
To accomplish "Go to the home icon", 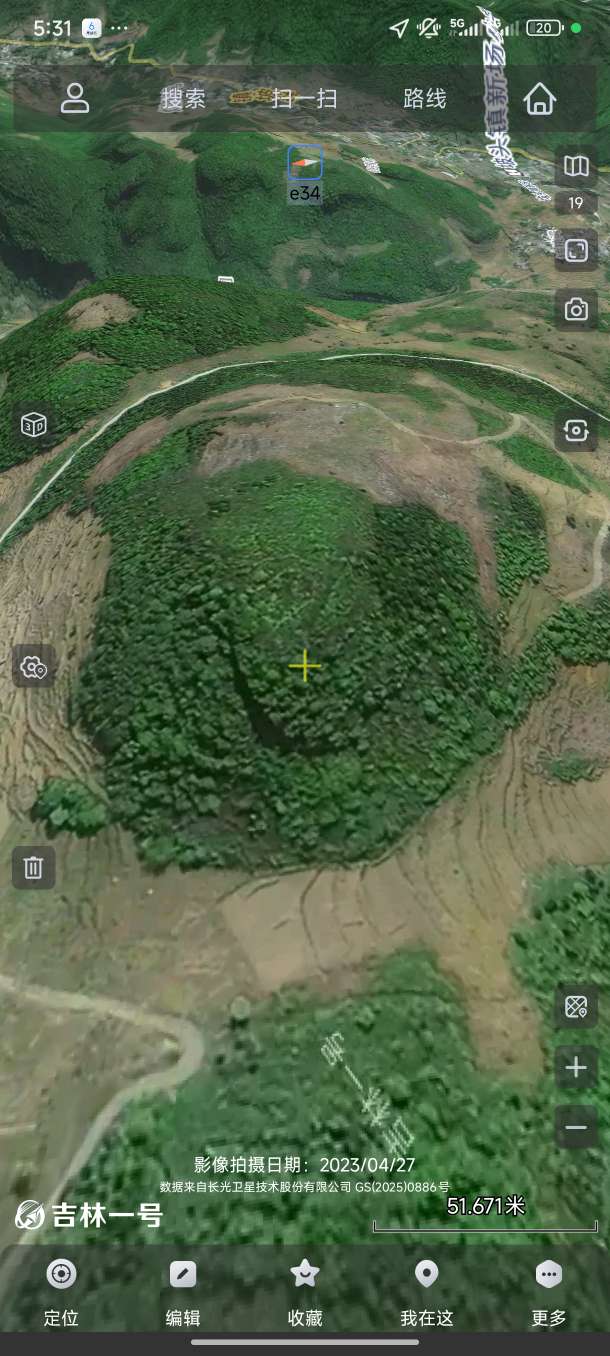I will tap(539, 98).
